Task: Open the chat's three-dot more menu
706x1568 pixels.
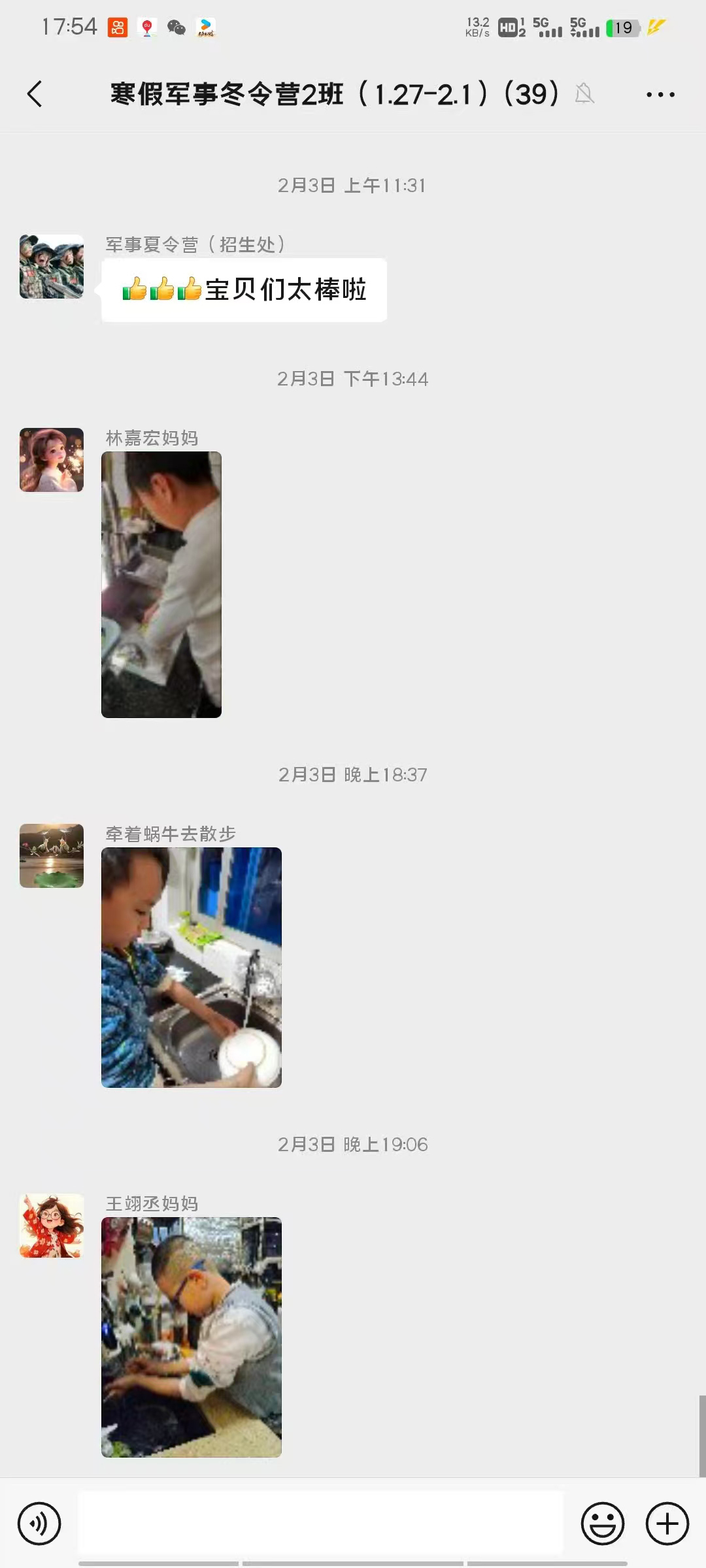Action: click(660, 95)
